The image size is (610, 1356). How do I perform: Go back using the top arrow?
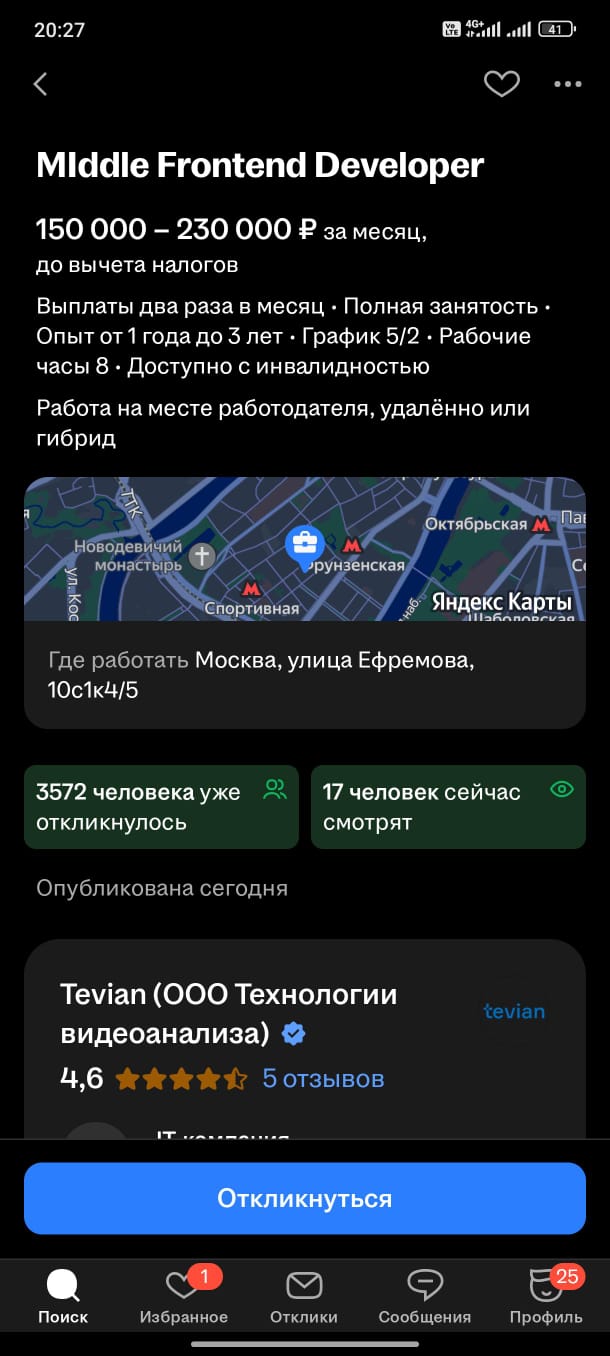pyautogui.click(x=41, y=84)
